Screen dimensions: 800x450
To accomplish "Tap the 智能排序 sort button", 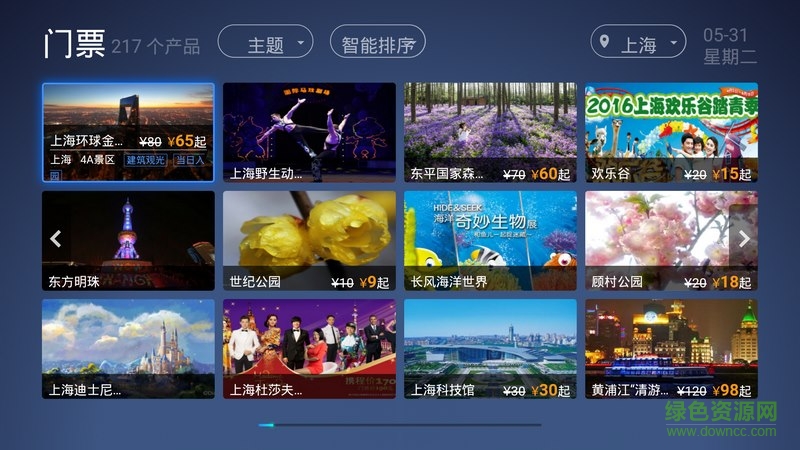I will point(377,43).
